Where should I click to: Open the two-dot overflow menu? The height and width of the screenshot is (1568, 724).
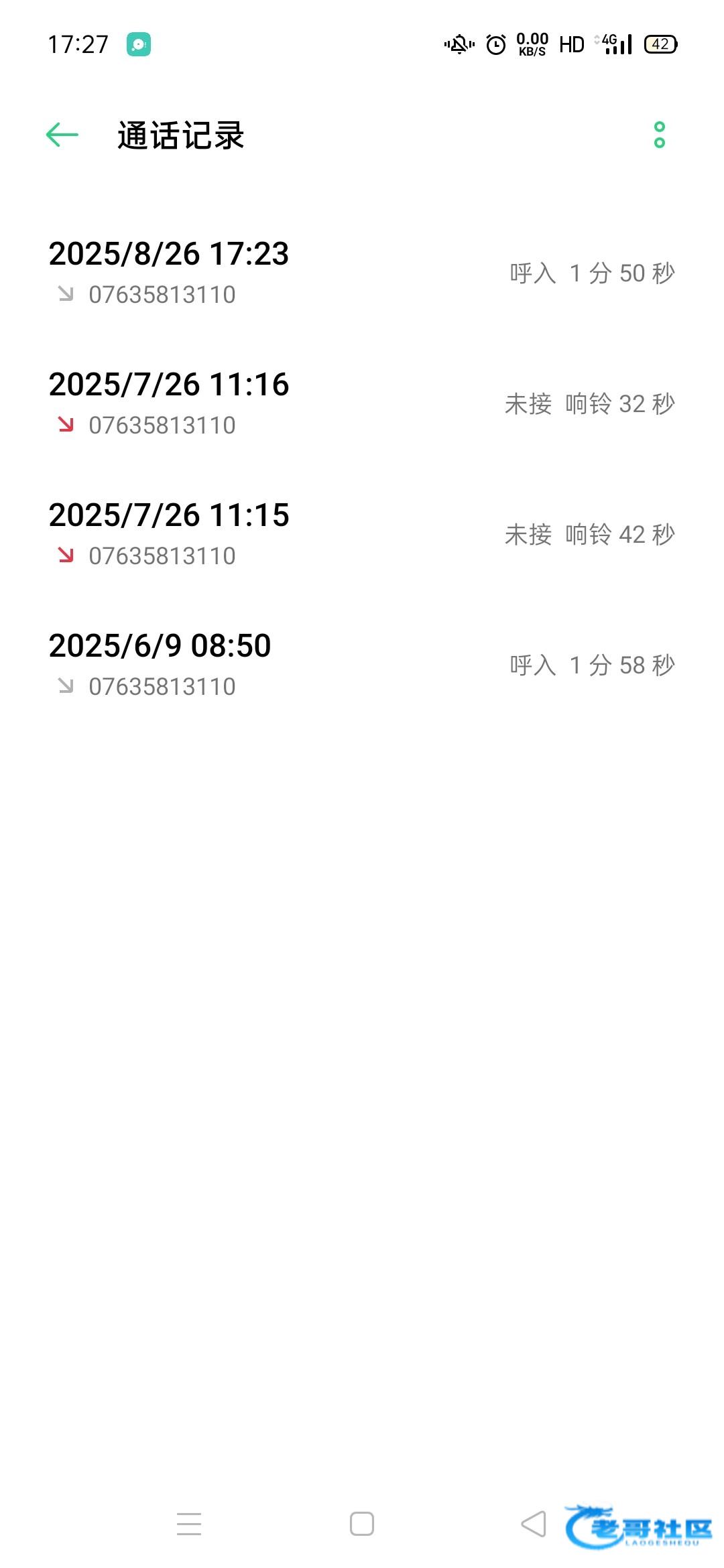click(x=660, y=135)
